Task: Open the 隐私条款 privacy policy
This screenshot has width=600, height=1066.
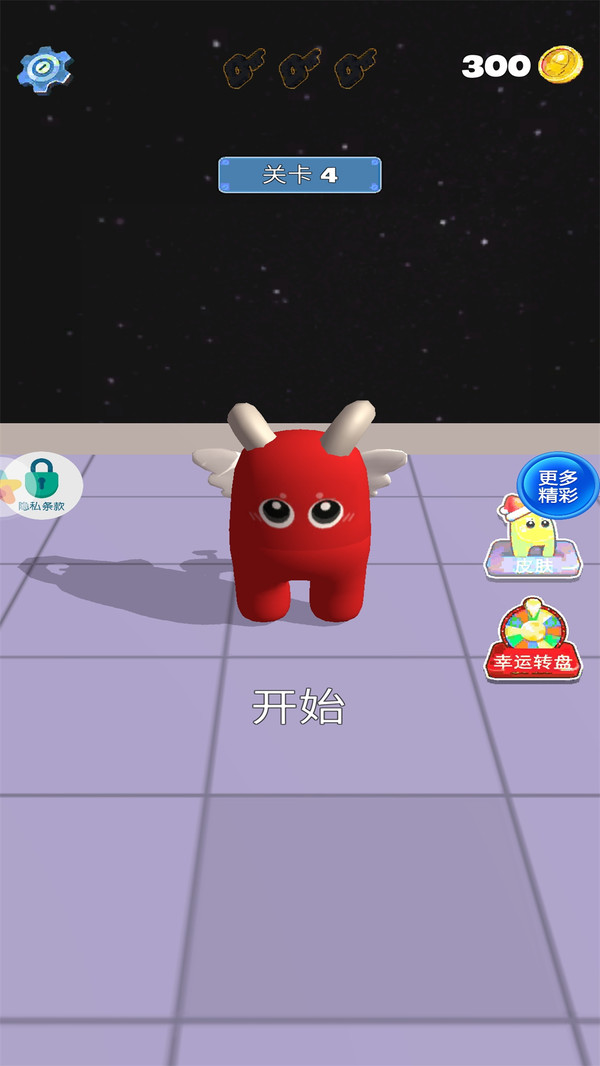Action: pos(41,486)
